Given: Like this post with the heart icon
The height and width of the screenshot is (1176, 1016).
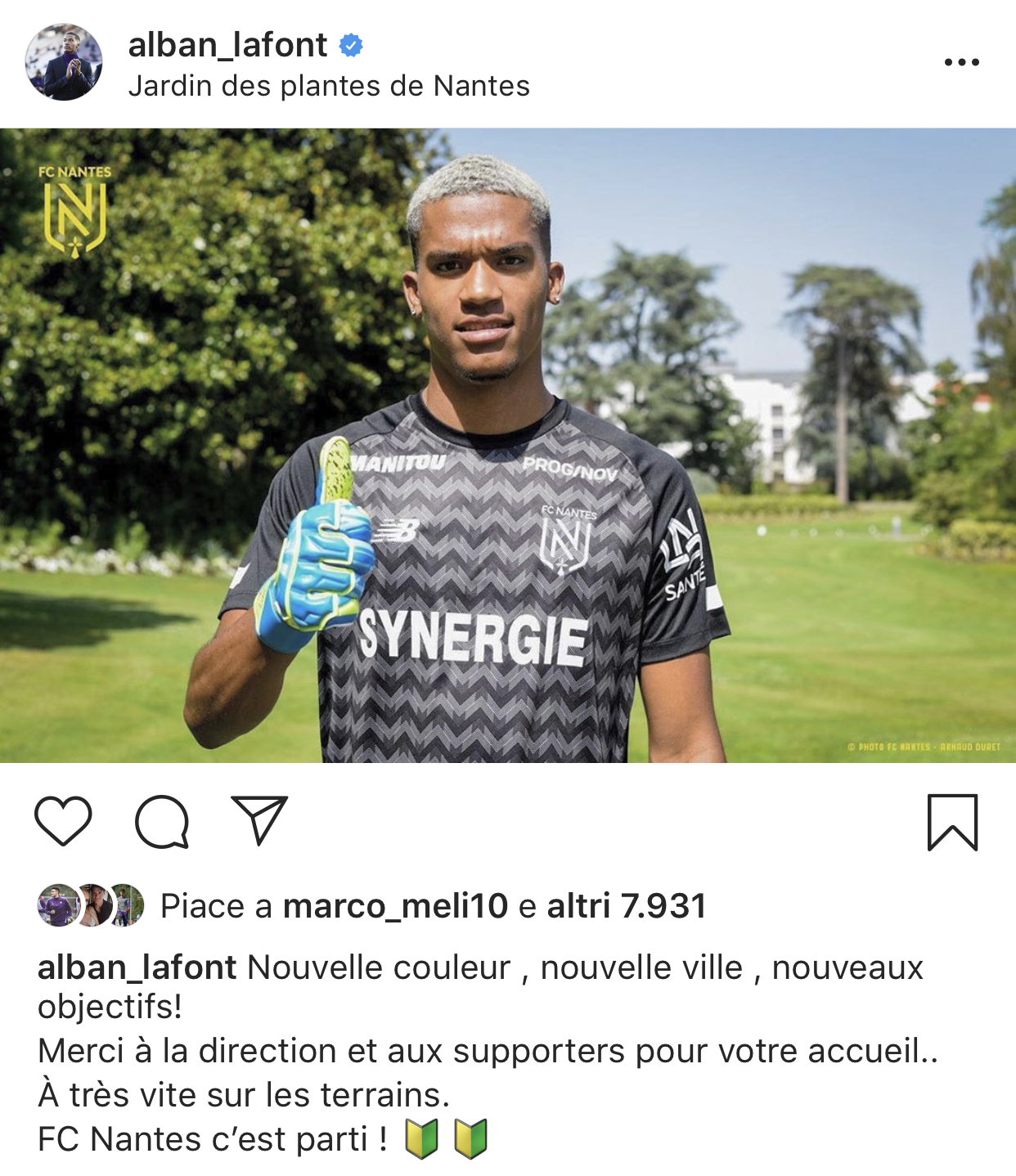Looking at the screenshot, I should (x=63, y=820).
